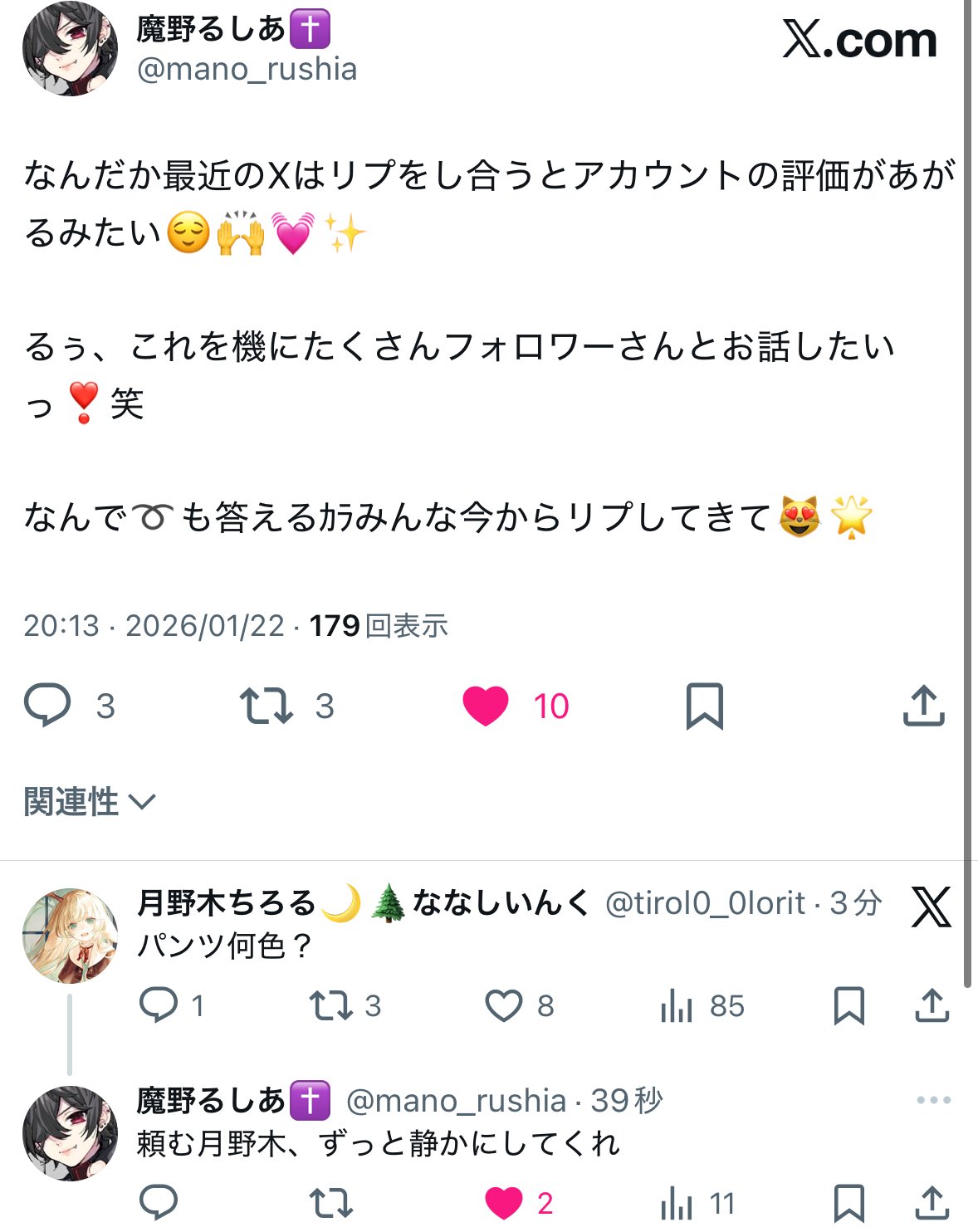Reply to 月野木ちろる's パンツ何色？ comment
Screen dimensions: 978x1232
[159, 1005]
